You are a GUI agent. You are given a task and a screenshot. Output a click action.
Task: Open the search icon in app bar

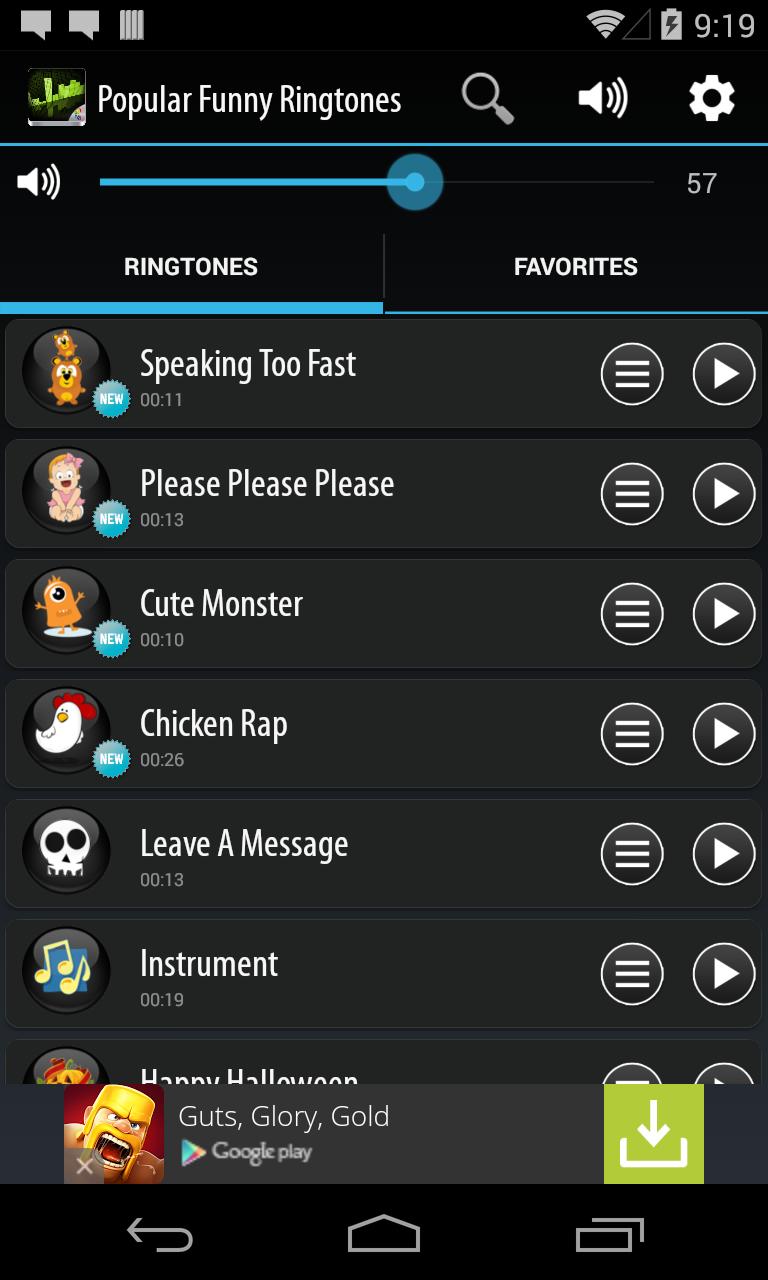(x=487, y=99)
